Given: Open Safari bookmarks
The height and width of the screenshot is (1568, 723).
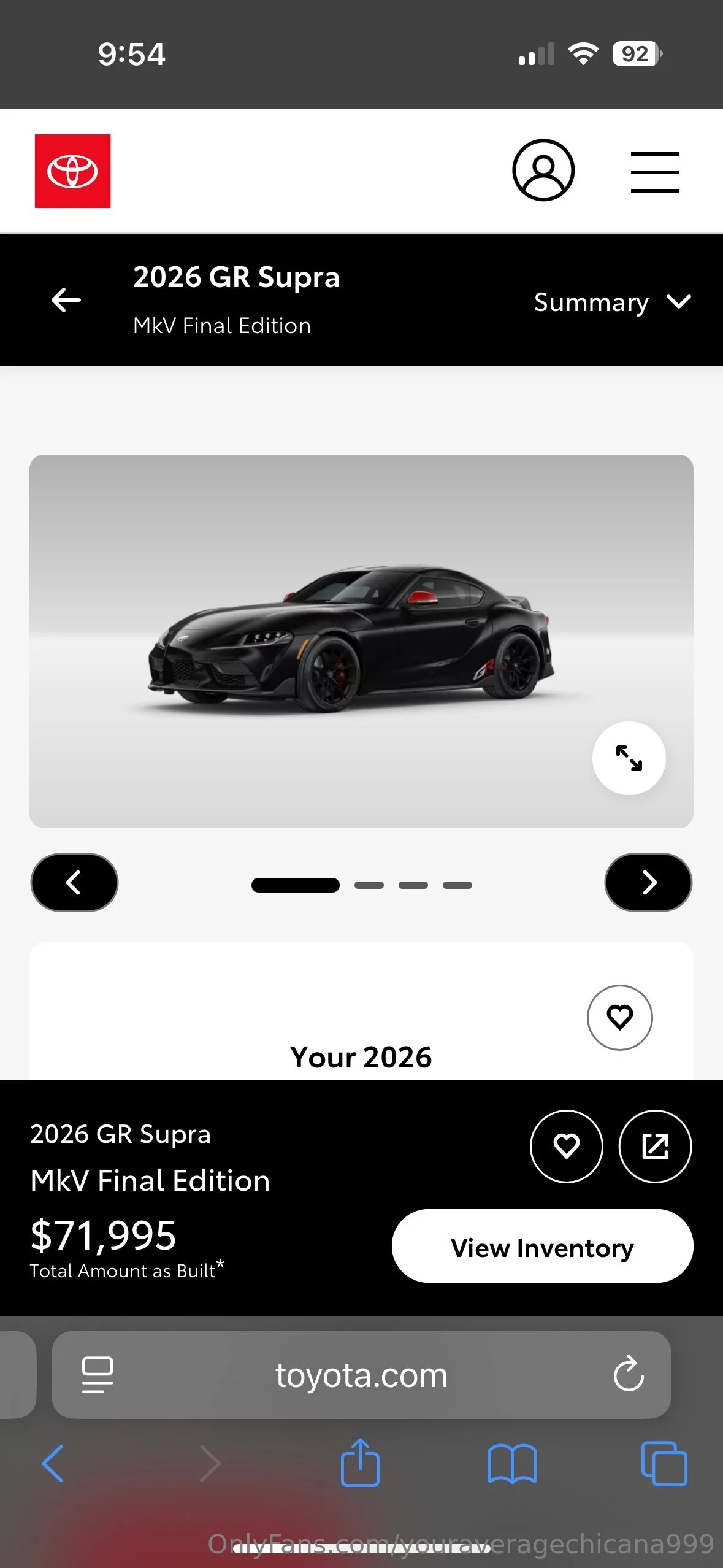Looking at the screenshot, I should (x=512, y=1464).
